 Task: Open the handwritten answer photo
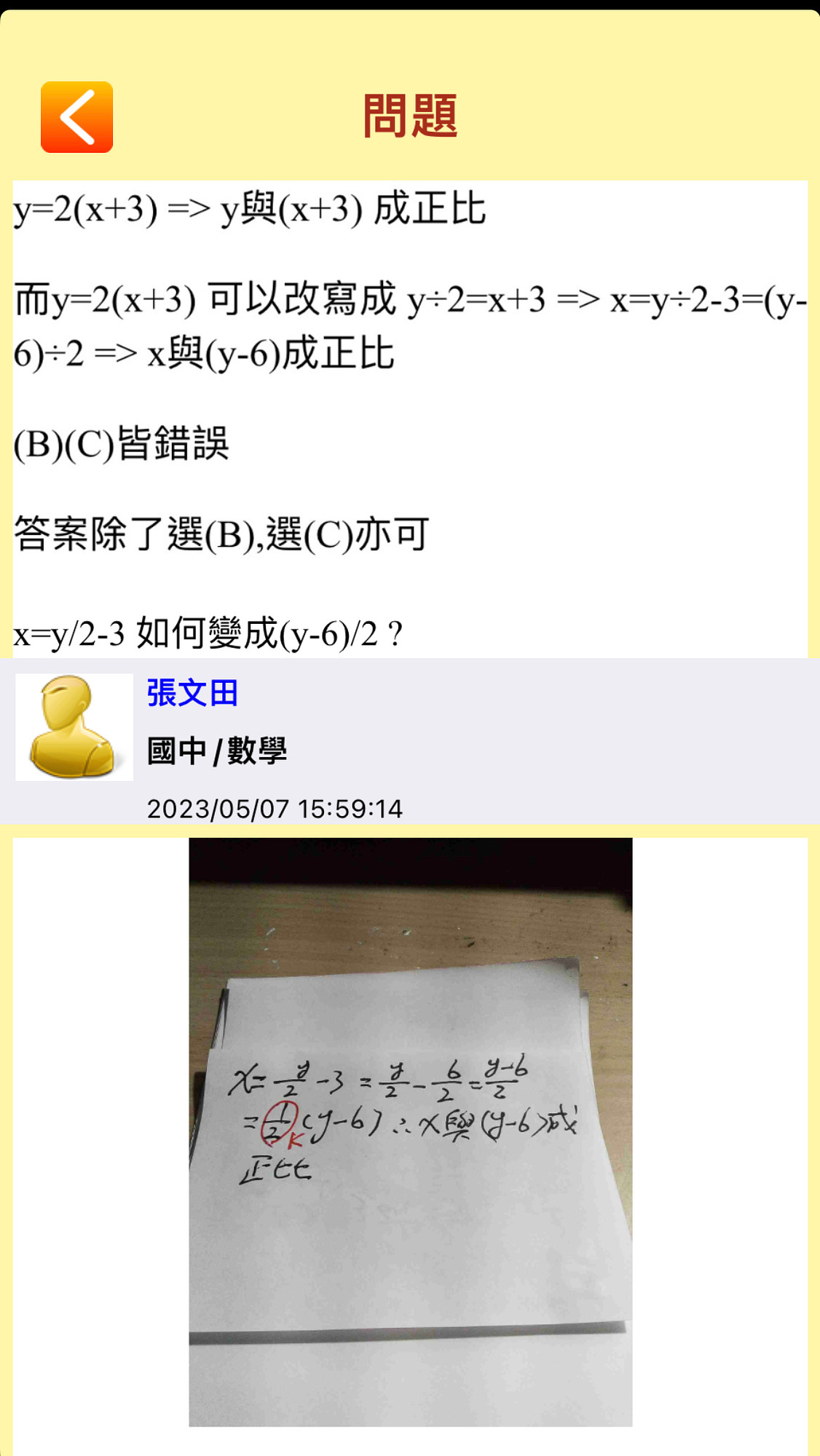click(410, 1131)
